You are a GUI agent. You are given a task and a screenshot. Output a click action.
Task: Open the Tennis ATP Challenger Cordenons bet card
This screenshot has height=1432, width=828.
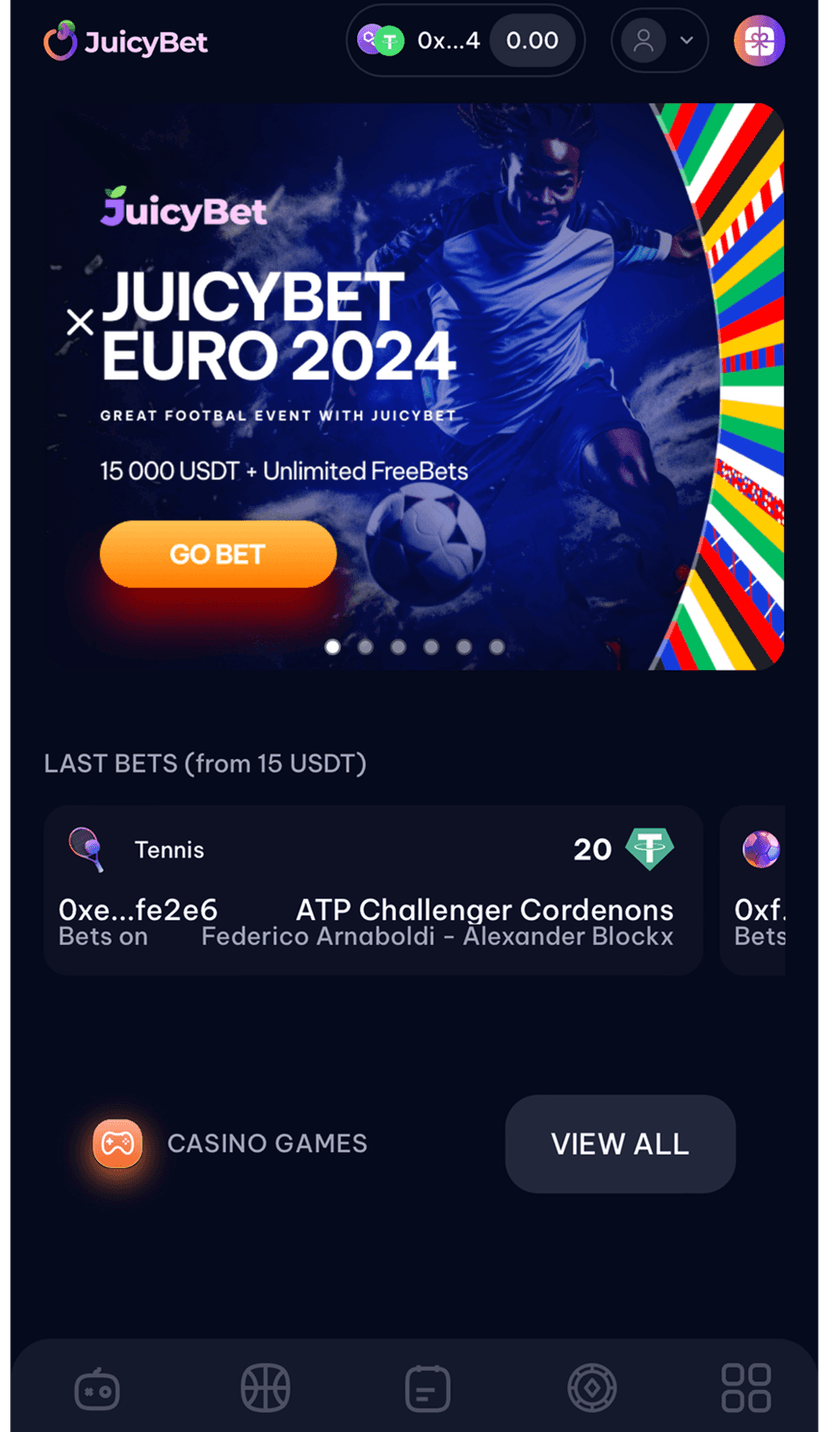372,890
